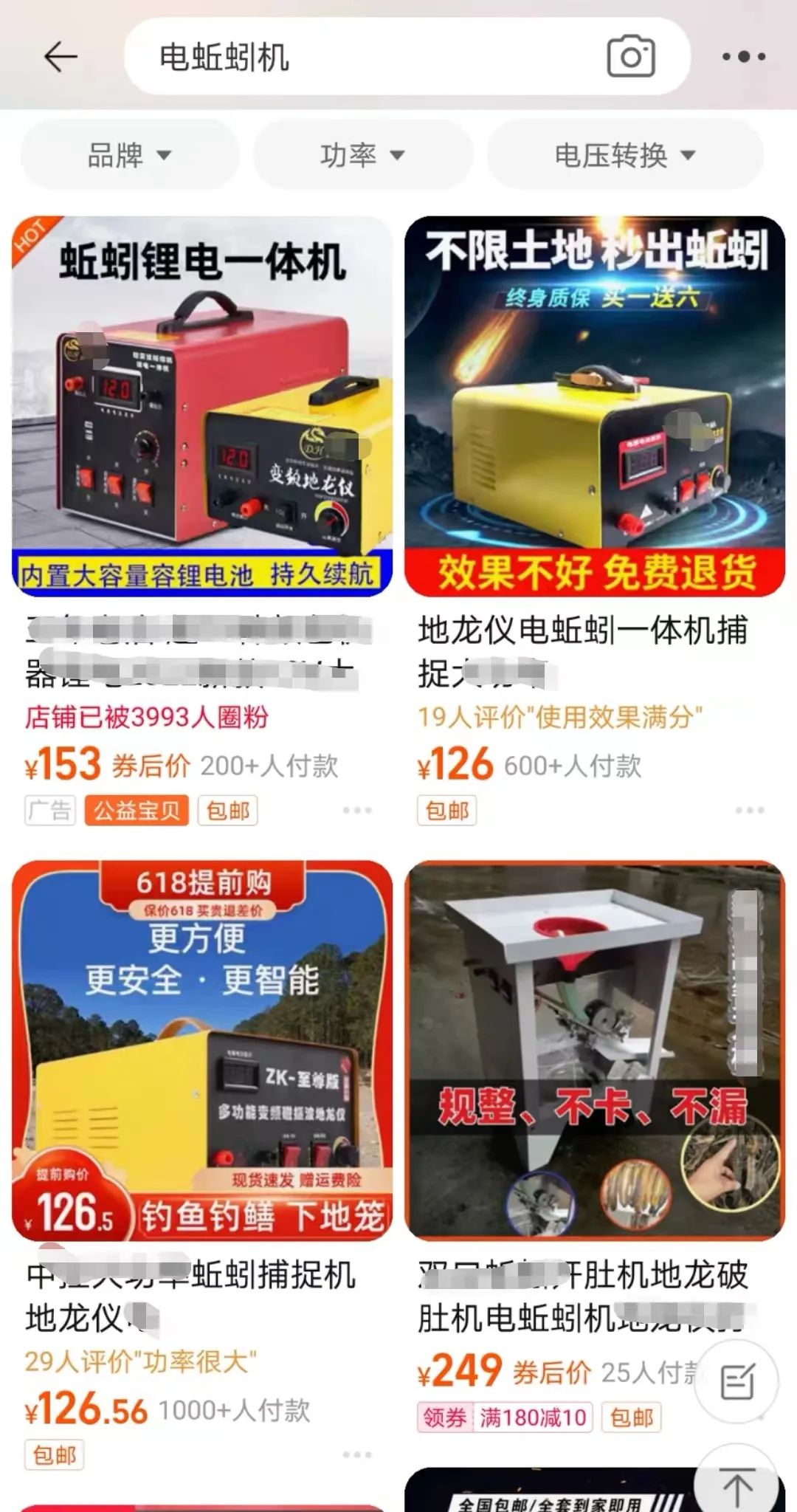Open the three-dot overflow menu

point(743,57)
